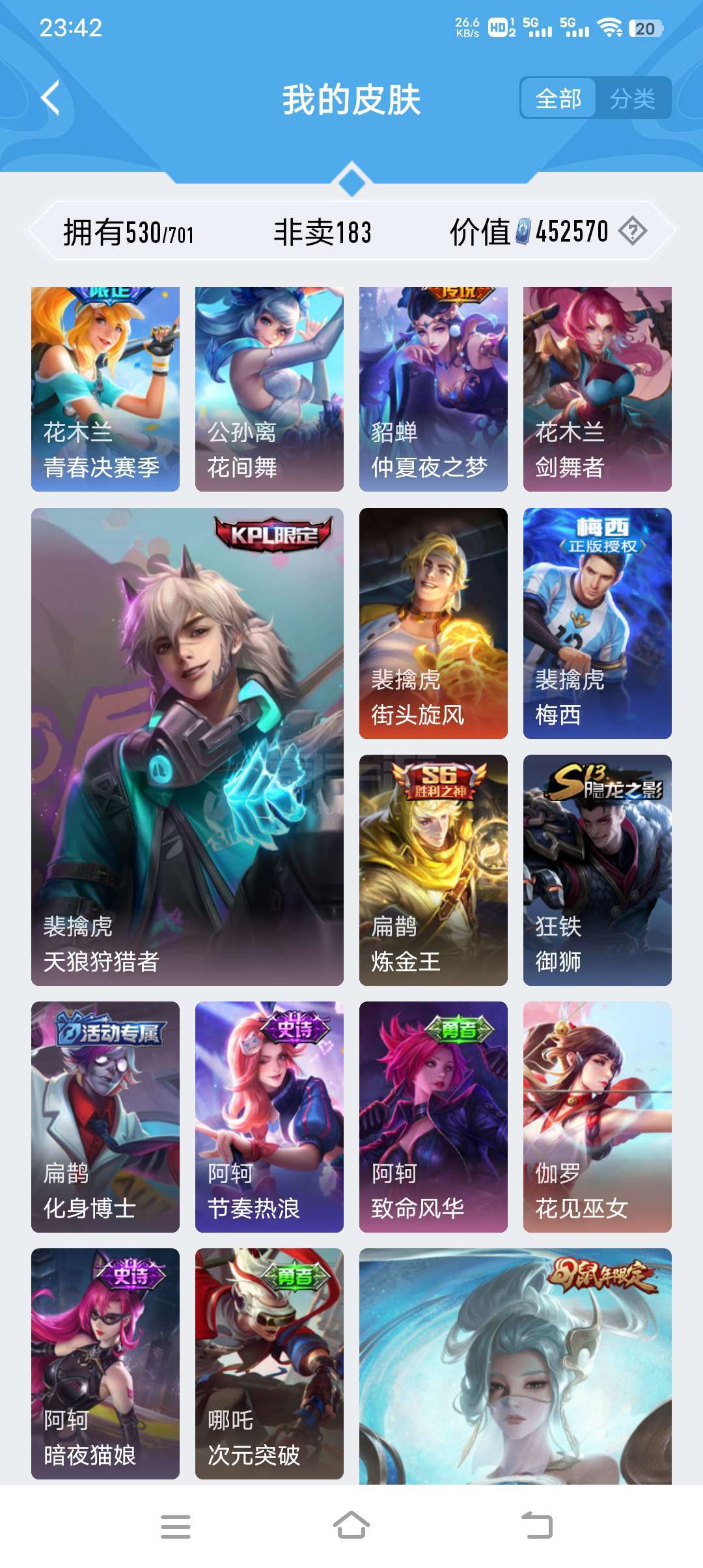Screen dimensions: 703x1568
Task: Open 阿轲 节奏热浪 skin
Action: [x=269, y=1117]
